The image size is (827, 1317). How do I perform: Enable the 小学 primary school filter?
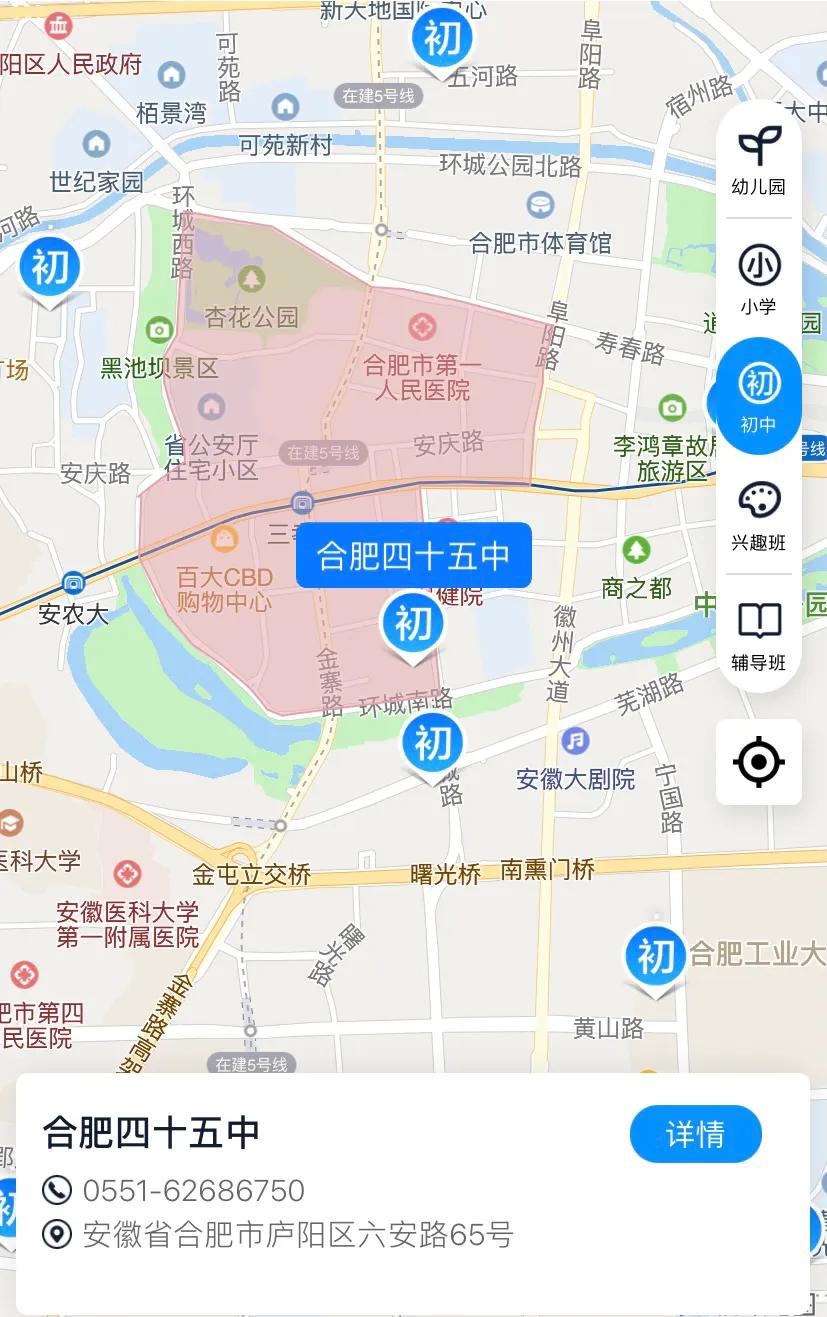[758, 276]
